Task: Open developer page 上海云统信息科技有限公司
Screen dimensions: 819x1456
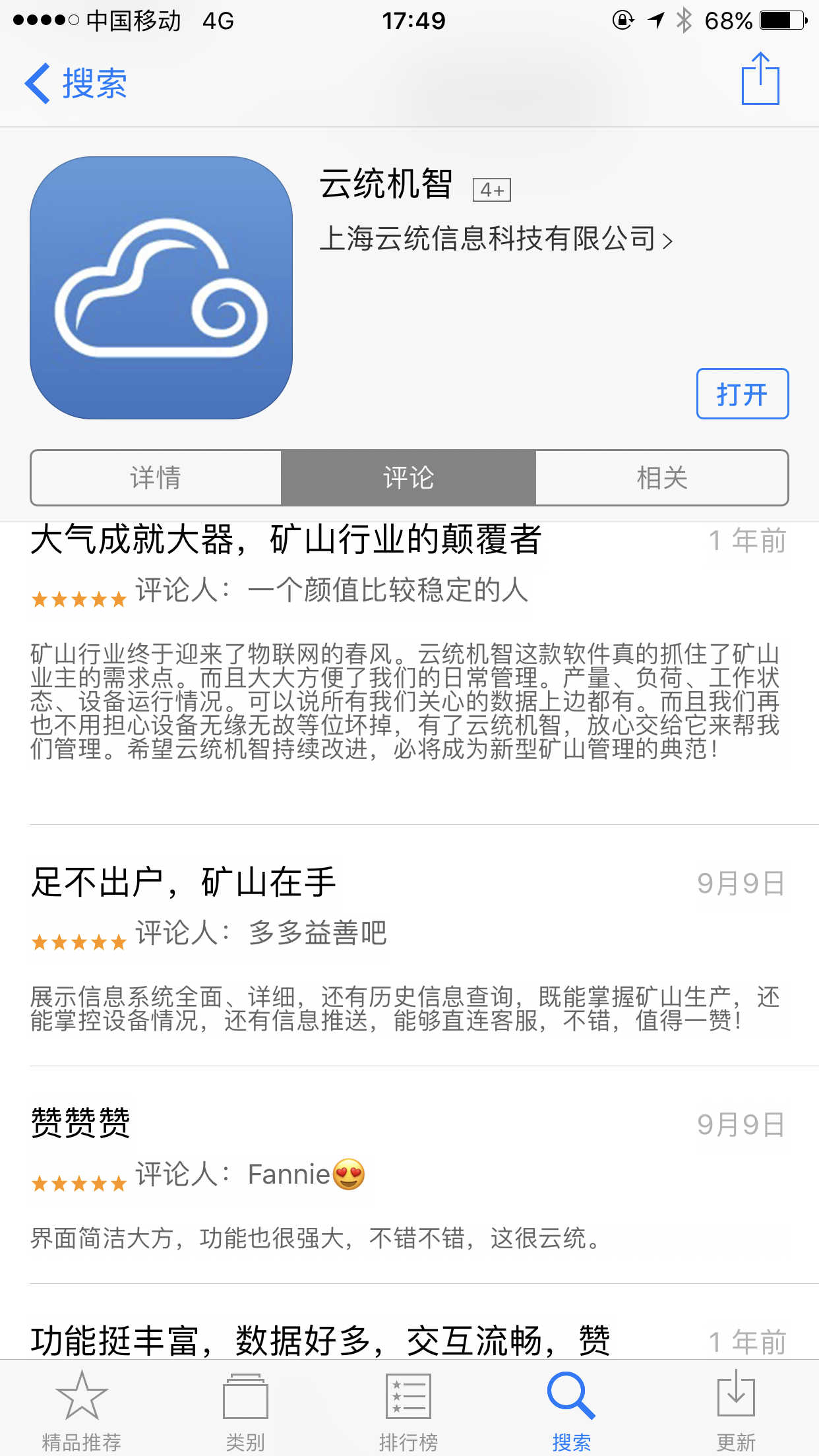Action: [x=496, y=239]
